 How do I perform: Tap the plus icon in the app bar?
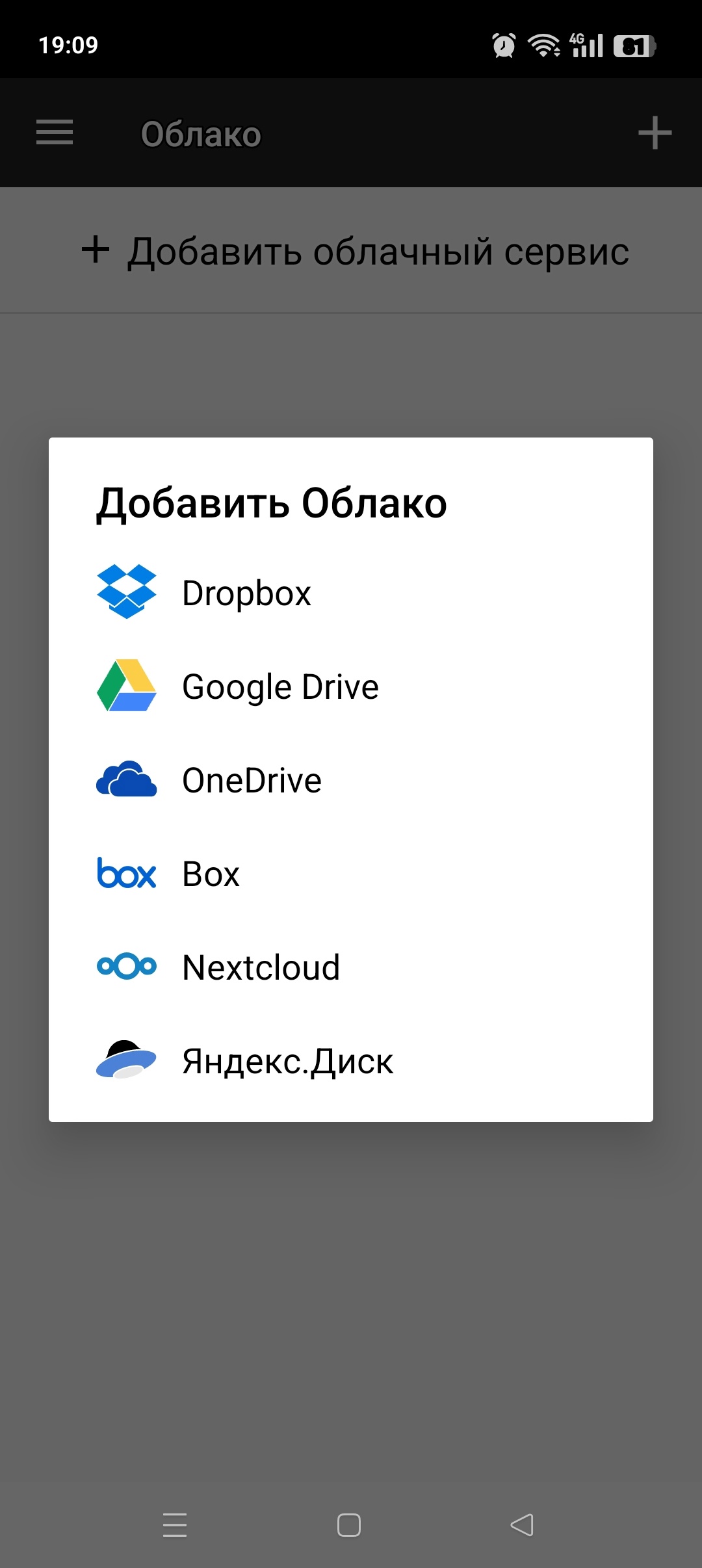tap(655, 133)
